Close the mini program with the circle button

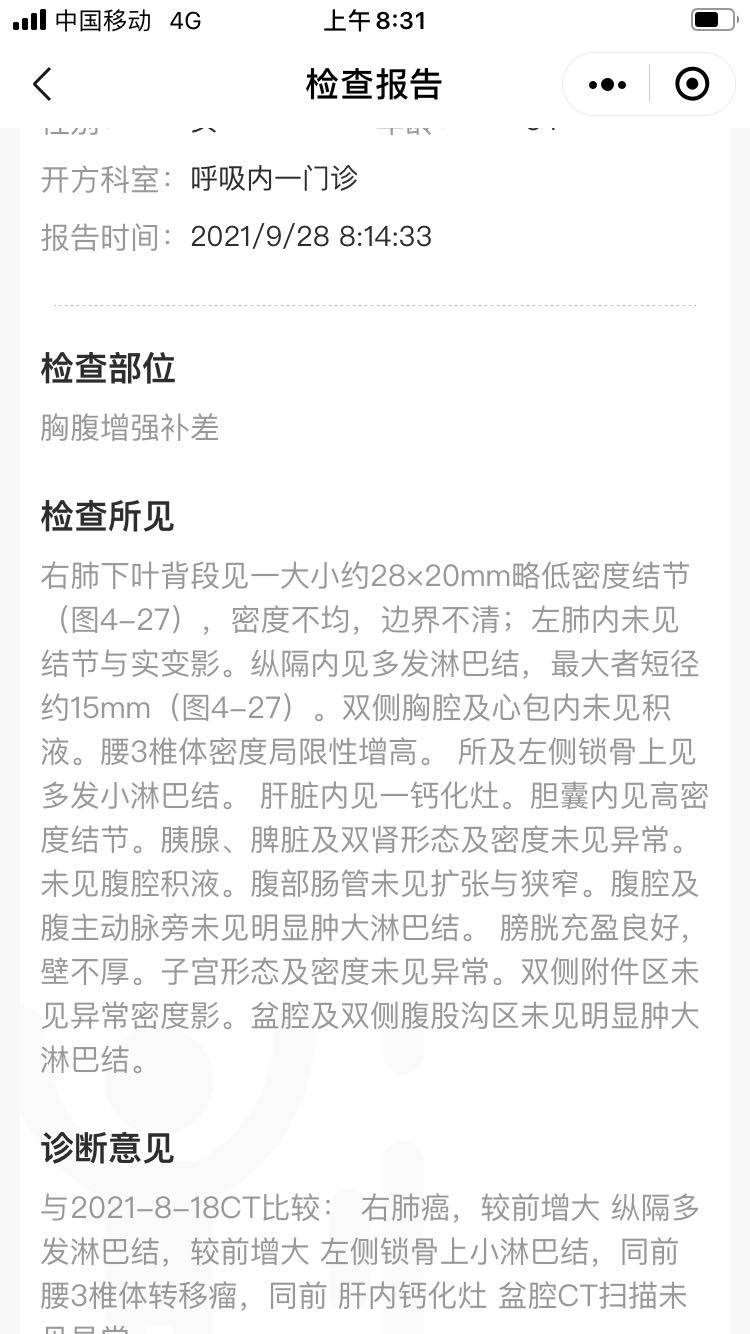[x=692, y=85]
